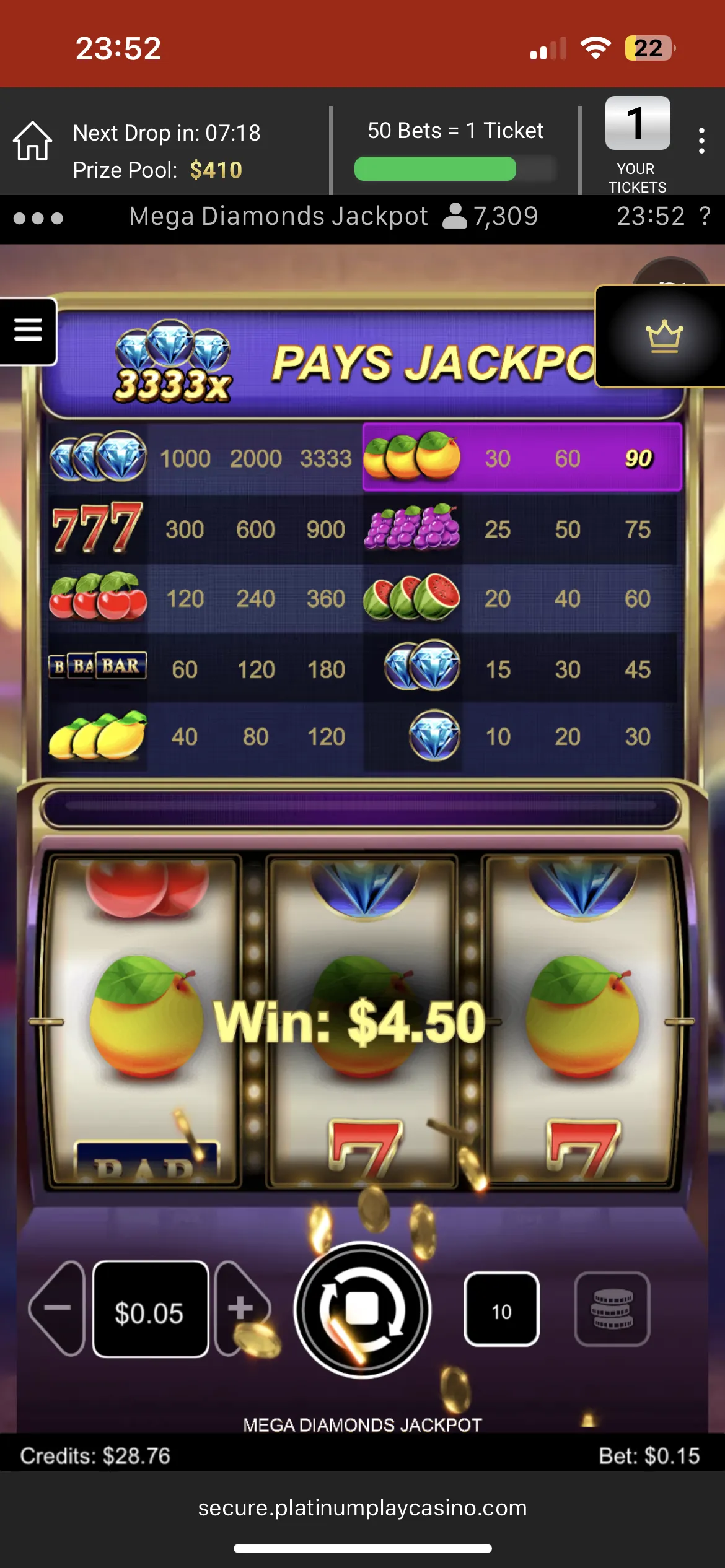Open the crown panel
725x1568 pixels.
tap(664, 336)
